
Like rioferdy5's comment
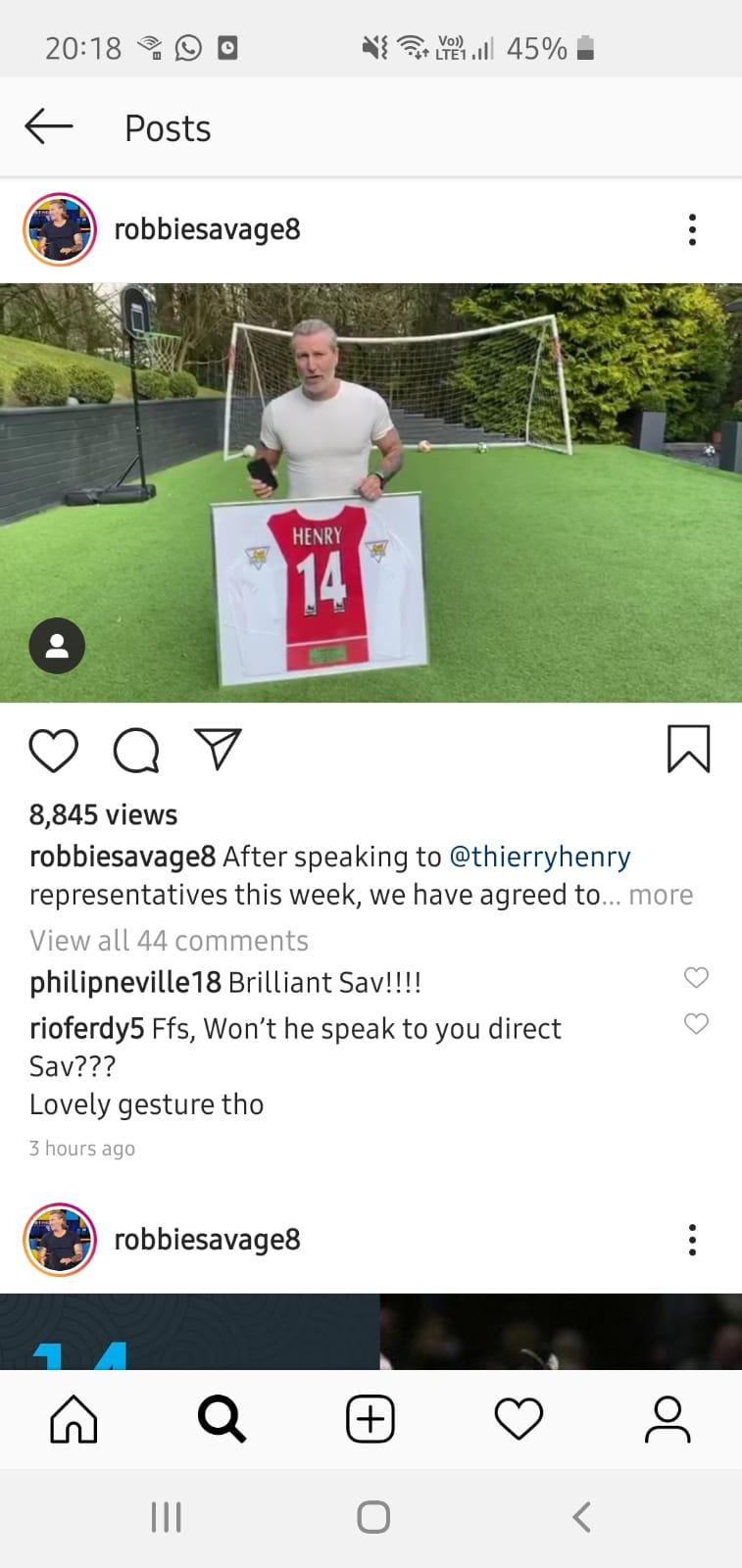[696, 1024]
